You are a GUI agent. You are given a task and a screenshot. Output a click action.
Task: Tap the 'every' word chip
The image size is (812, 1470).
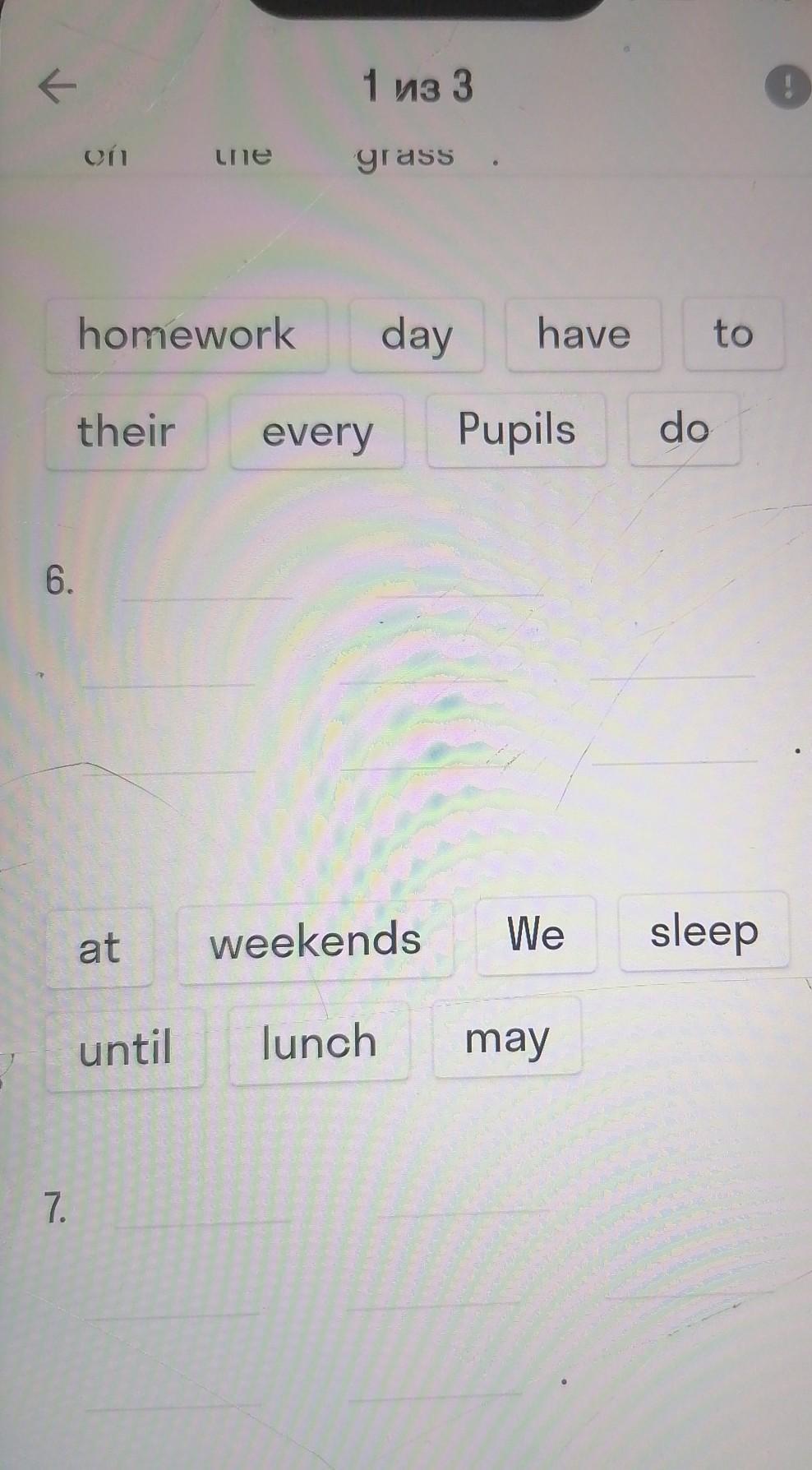click(317, 432)
